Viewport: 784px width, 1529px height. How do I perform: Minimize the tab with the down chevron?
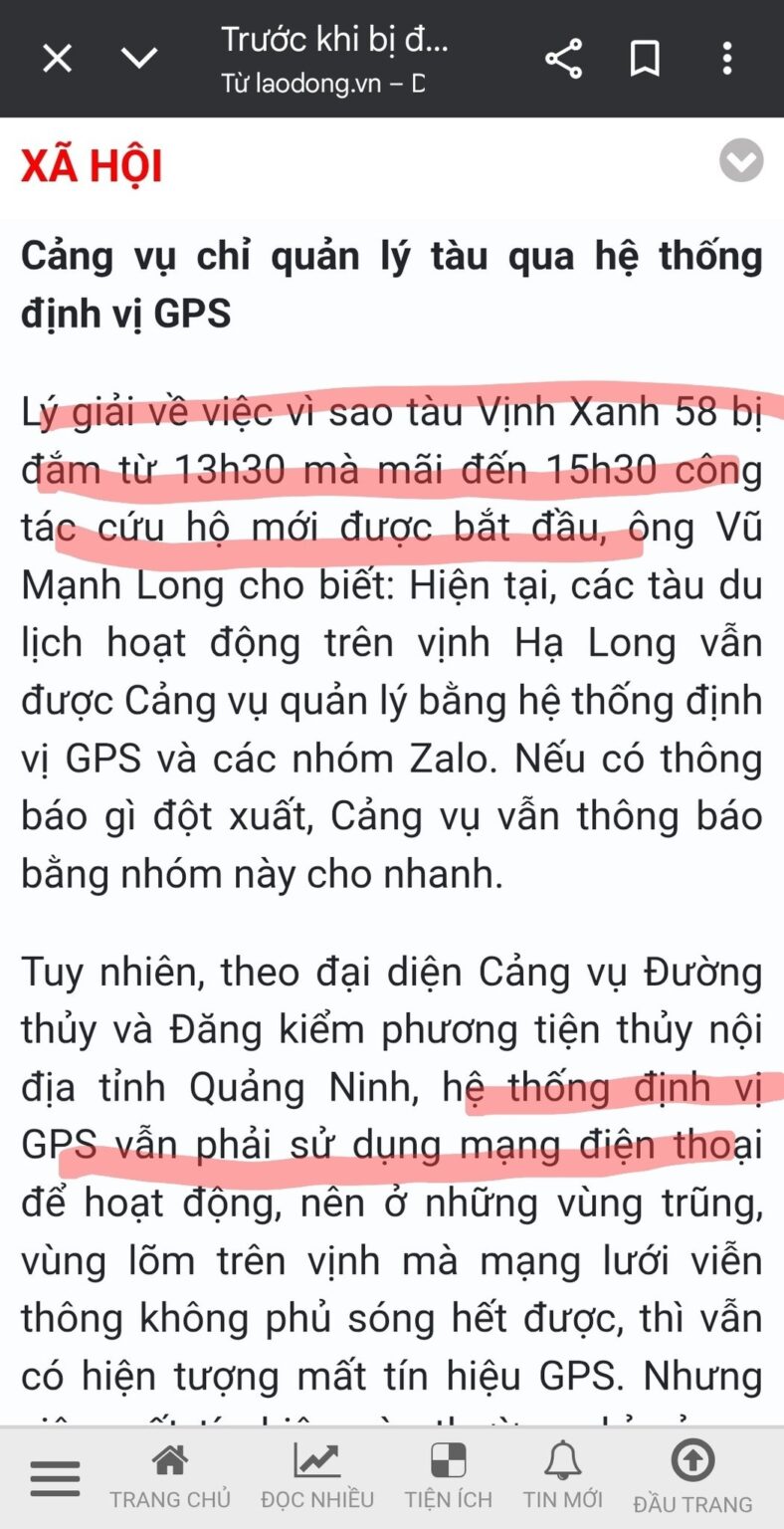(139, 59)
